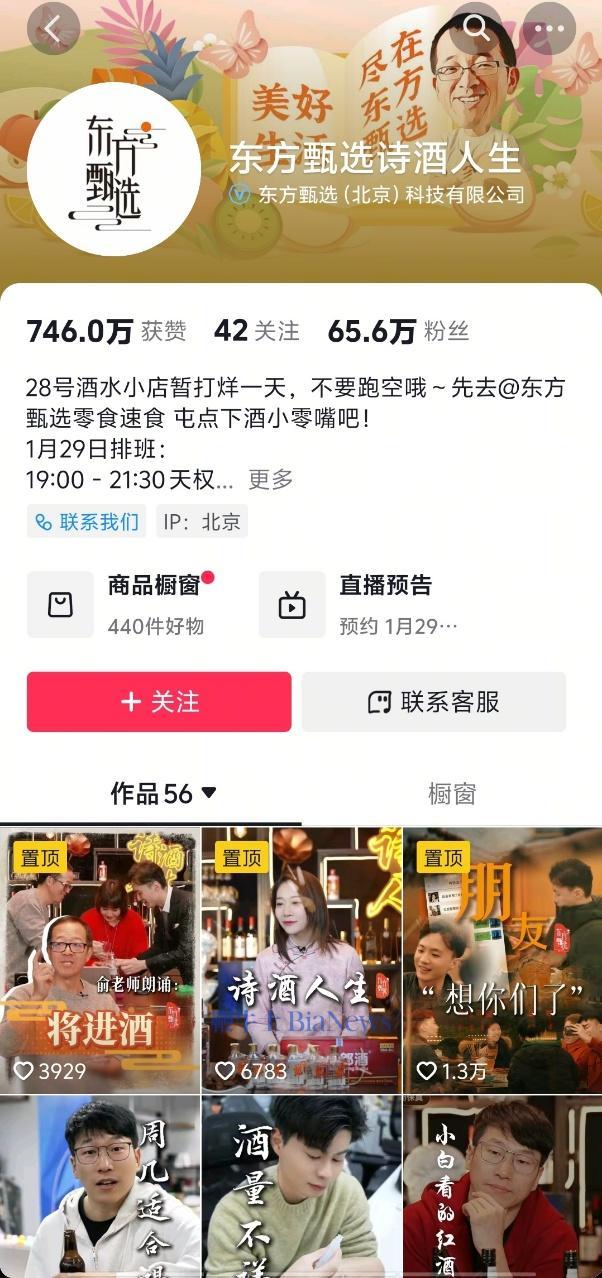View the 65.6万 粉丝 followers list
This screenshot has width=602, height=1278.
pyautogui.click(x=397, y=332)
